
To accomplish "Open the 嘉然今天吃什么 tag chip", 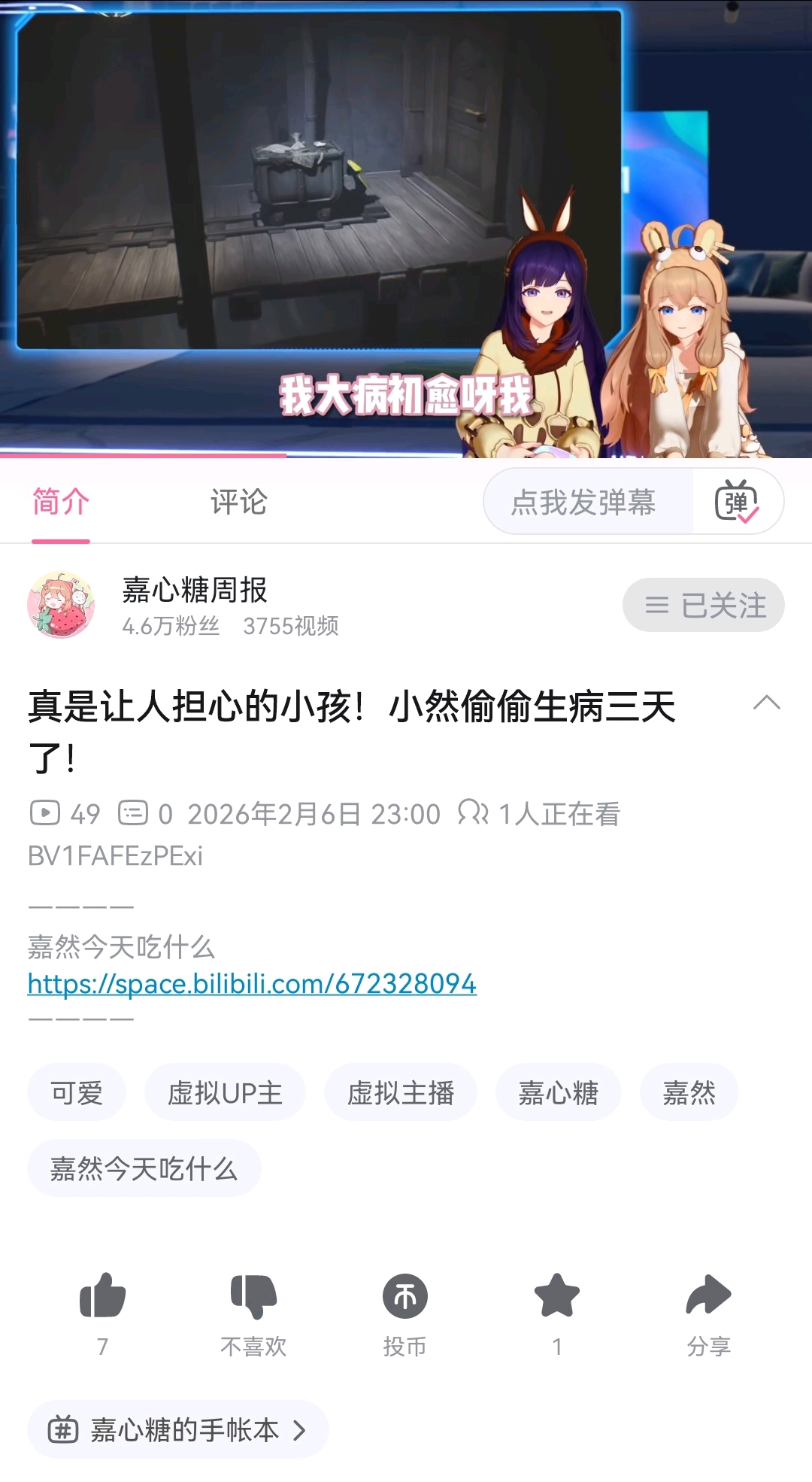I will click(144, 1168).
